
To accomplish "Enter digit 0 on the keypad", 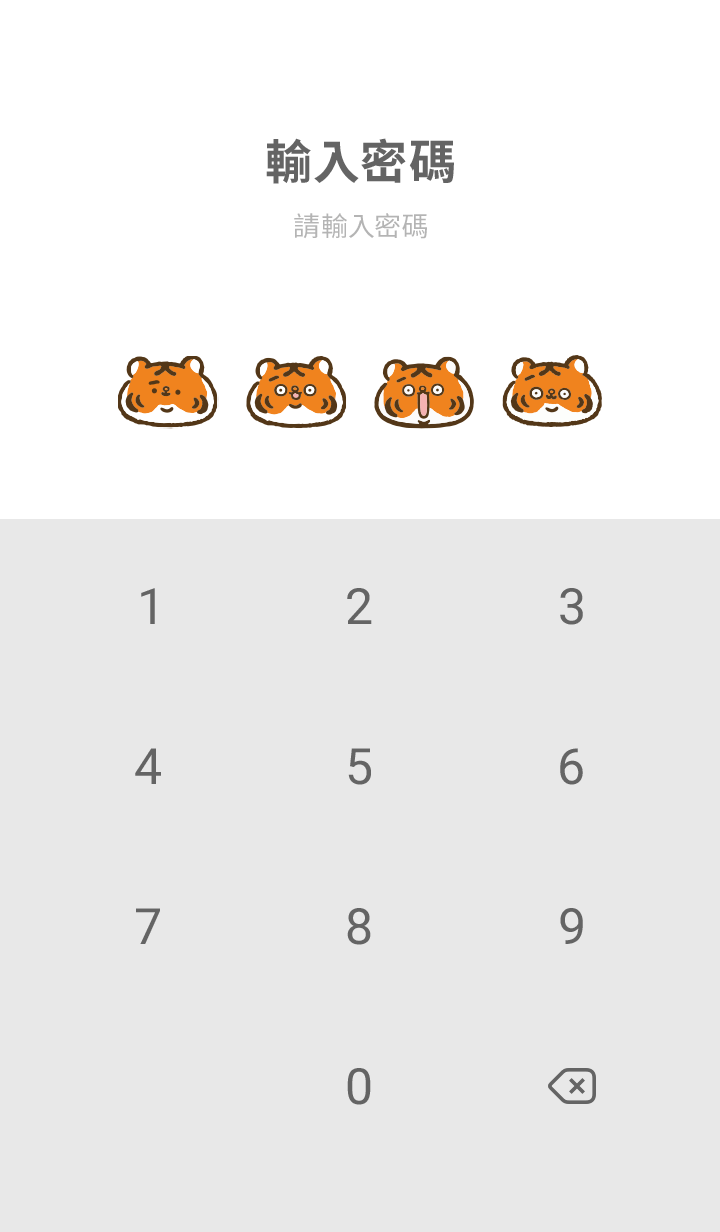I will click(359, 1087).
